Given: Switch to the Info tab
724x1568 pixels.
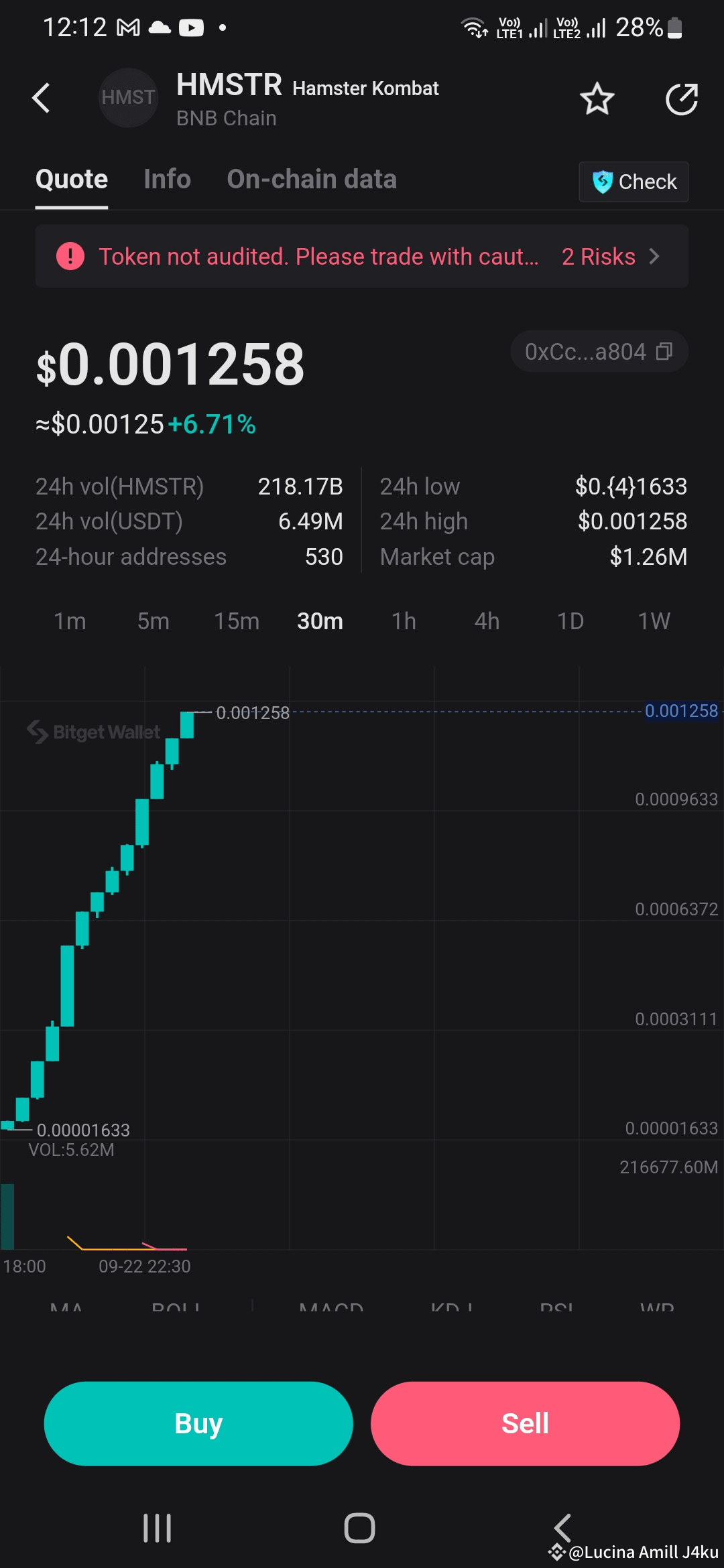Looking at the screenshot, I should click(167, 180).
